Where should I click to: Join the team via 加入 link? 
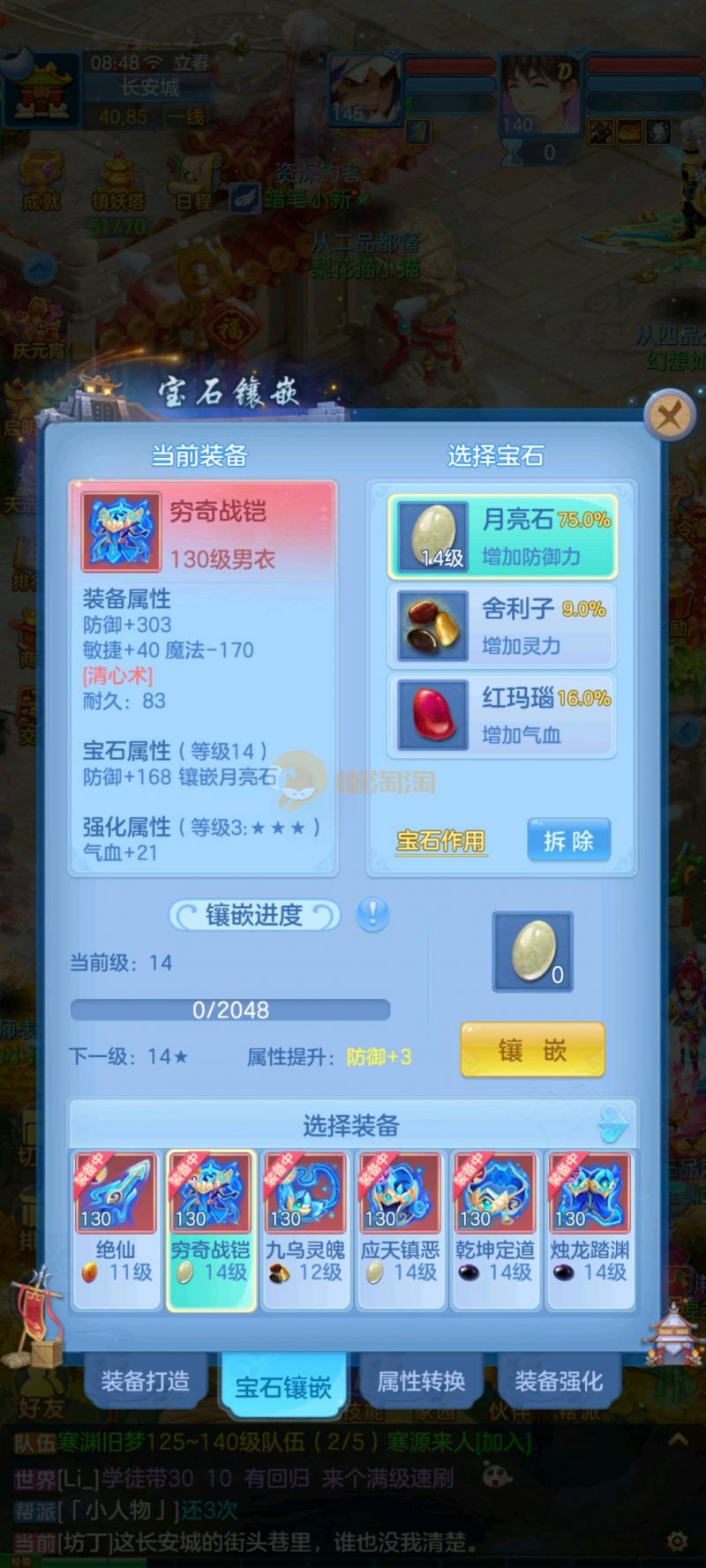pyautogui.click(x=504, y=1443)
